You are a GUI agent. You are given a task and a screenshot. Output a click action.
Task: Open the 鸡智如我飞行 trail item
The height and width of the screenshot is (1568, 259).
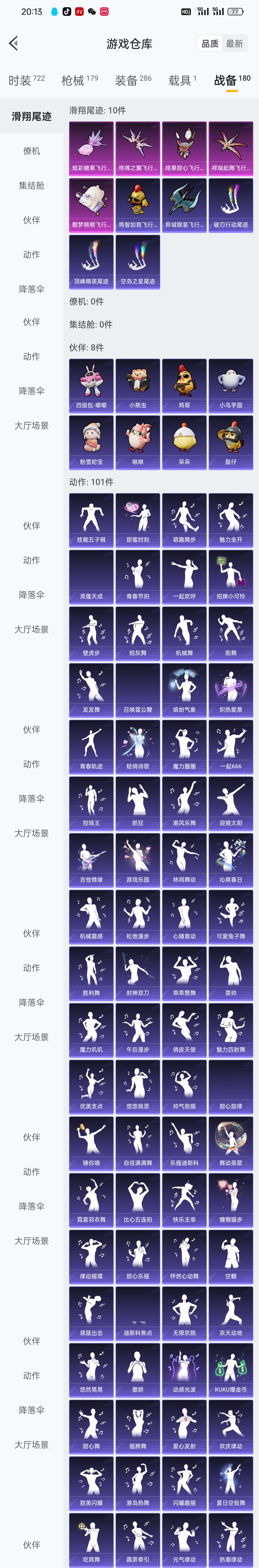pyautogui.click(x=138, y=205)
